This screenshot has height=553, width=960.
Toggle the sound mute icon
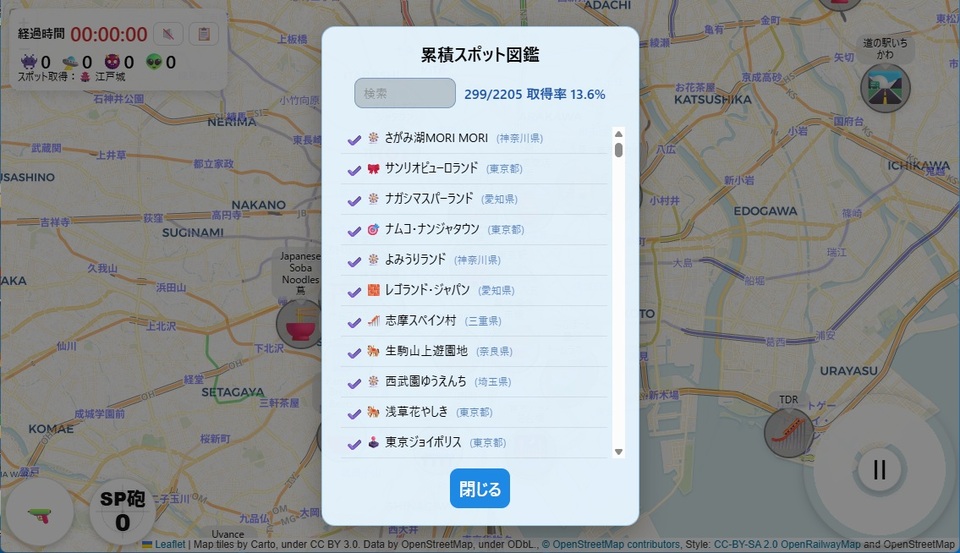pos(168,34)
